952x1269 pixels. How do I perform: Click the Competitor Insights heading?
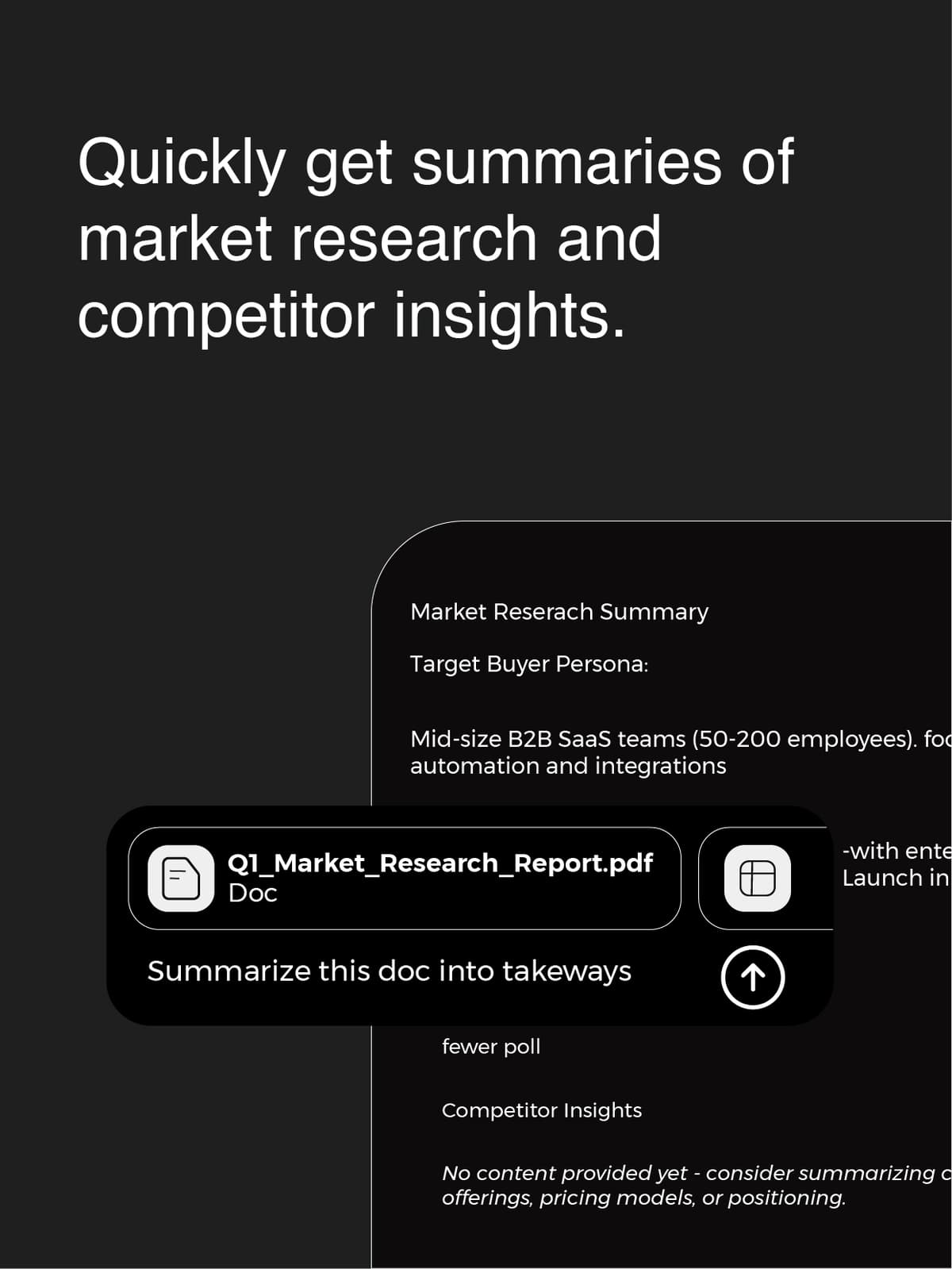[x=542, y=1110]
